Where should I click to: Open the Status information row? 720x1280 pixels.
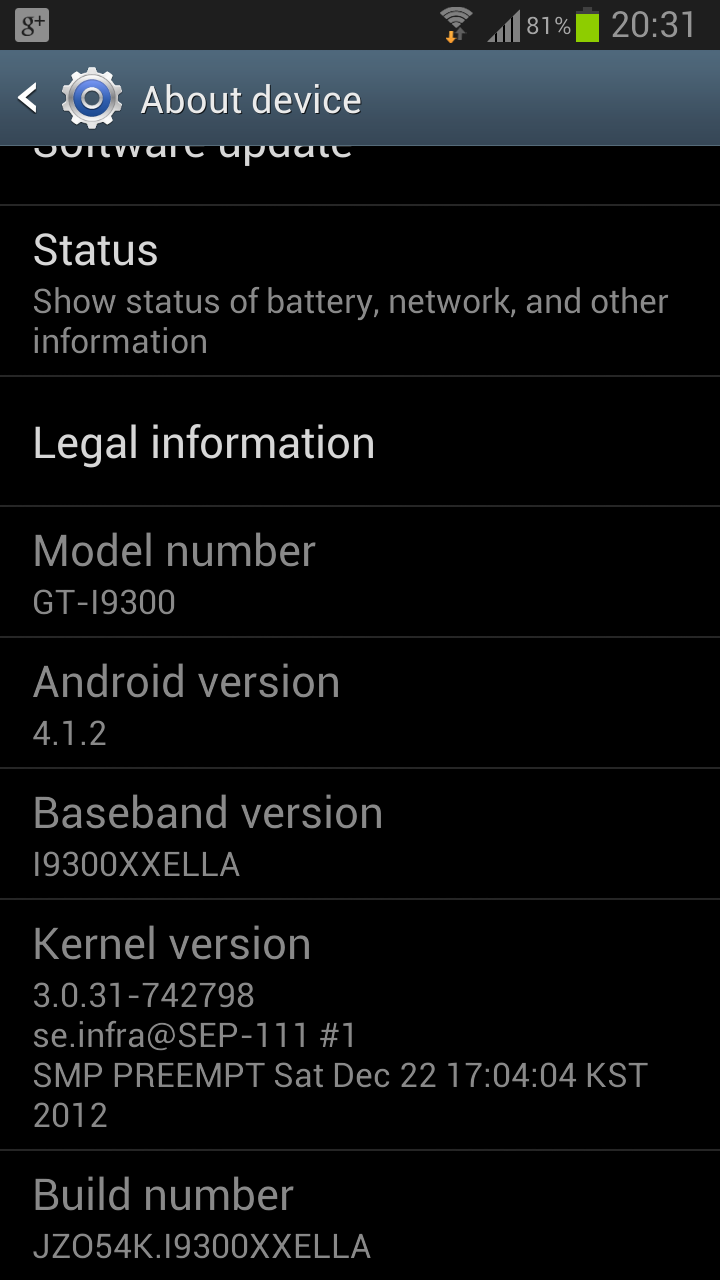coord(360,292)
